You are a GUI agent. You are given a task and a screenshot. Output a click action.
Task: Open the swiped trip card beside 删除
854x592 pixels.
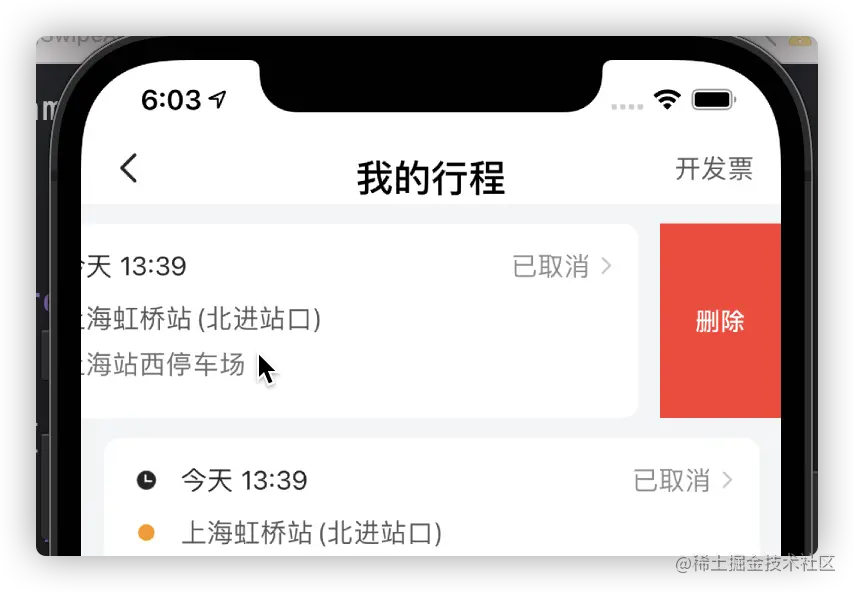[x=360, y=320]
